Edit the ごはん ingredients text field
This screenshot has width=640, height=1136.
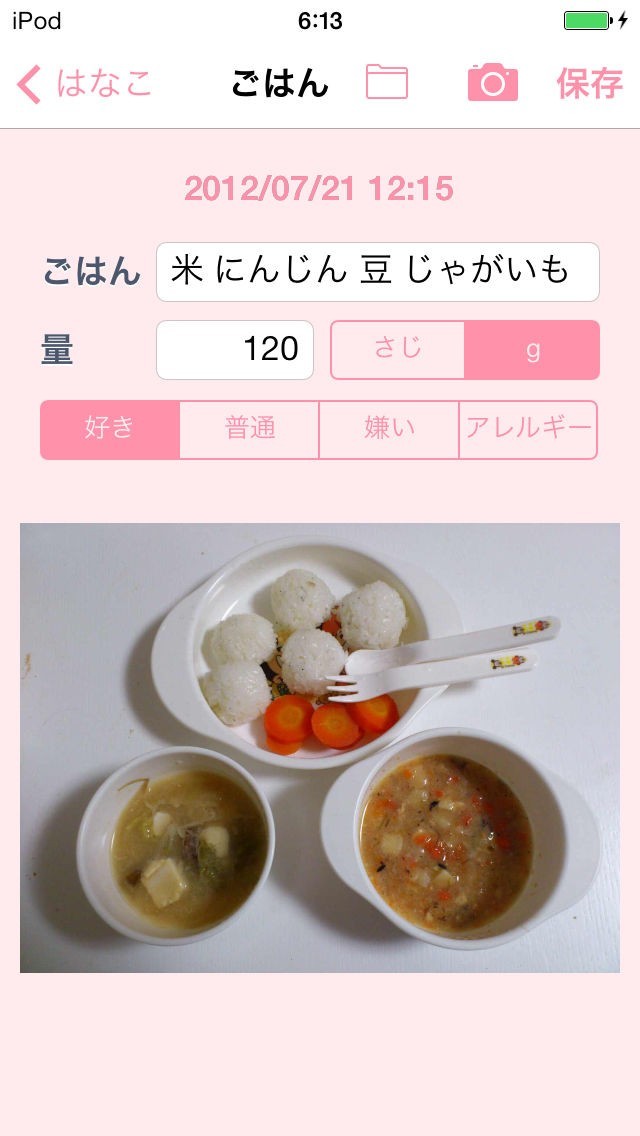pyautogui.click(x=377, y=271)
